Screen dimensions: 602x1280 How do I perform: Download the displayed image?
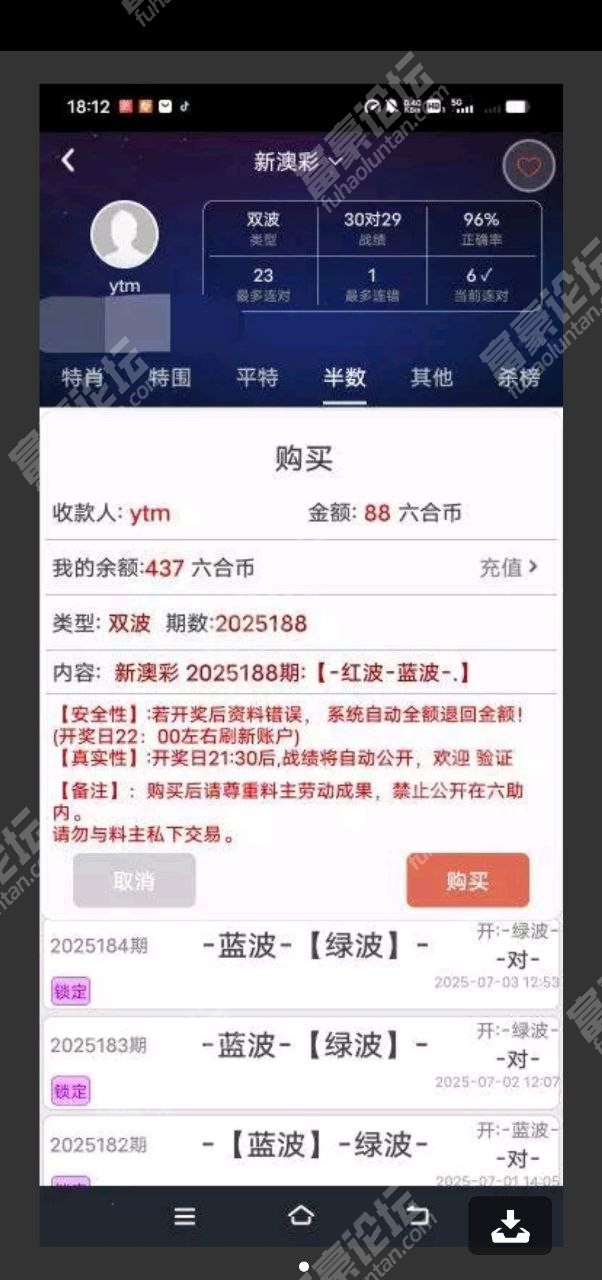point(510,1225)
